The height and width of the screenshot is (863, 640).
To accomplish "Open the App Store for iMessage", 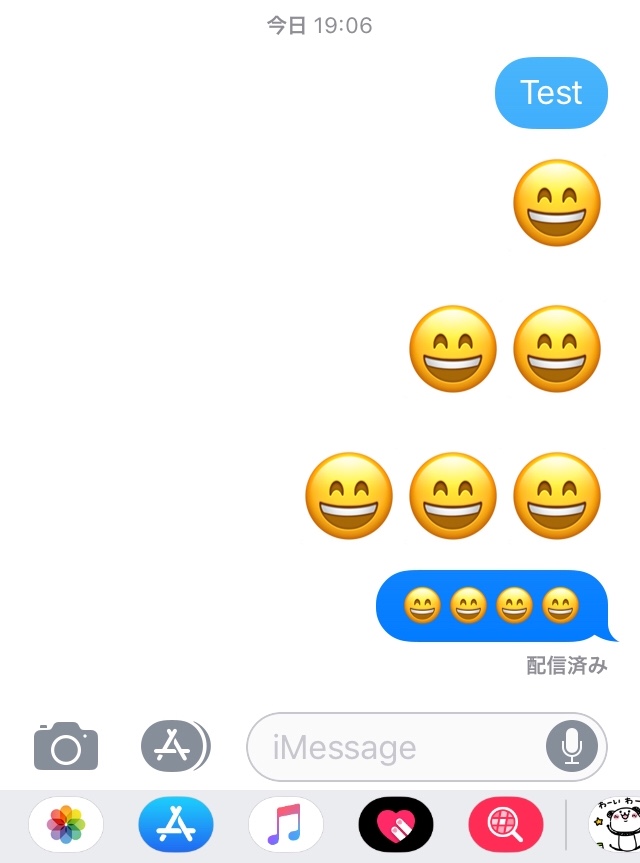I will [x=176, y=825].
